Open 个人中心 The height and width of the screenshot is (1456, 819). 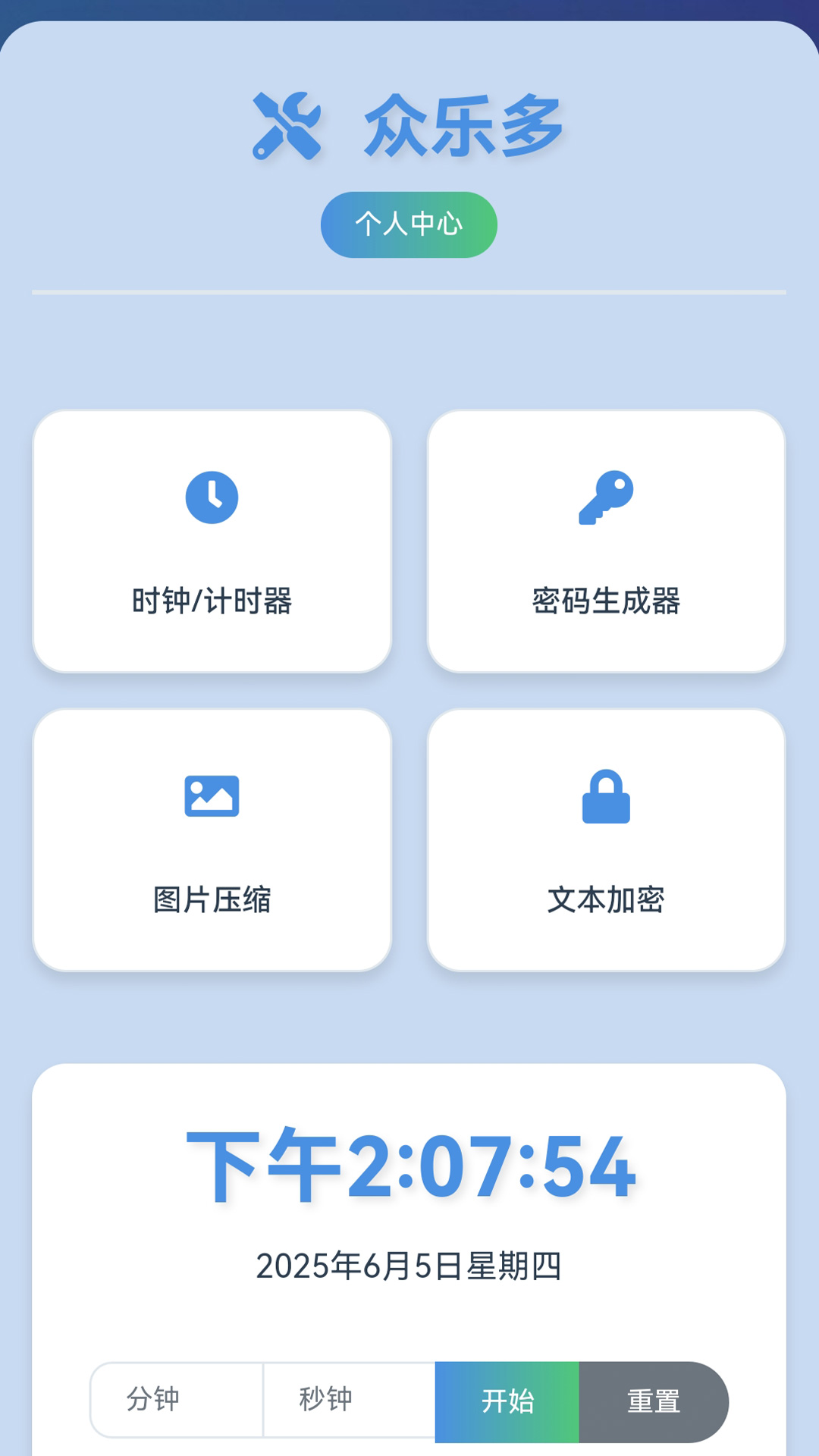click(409, 224)
